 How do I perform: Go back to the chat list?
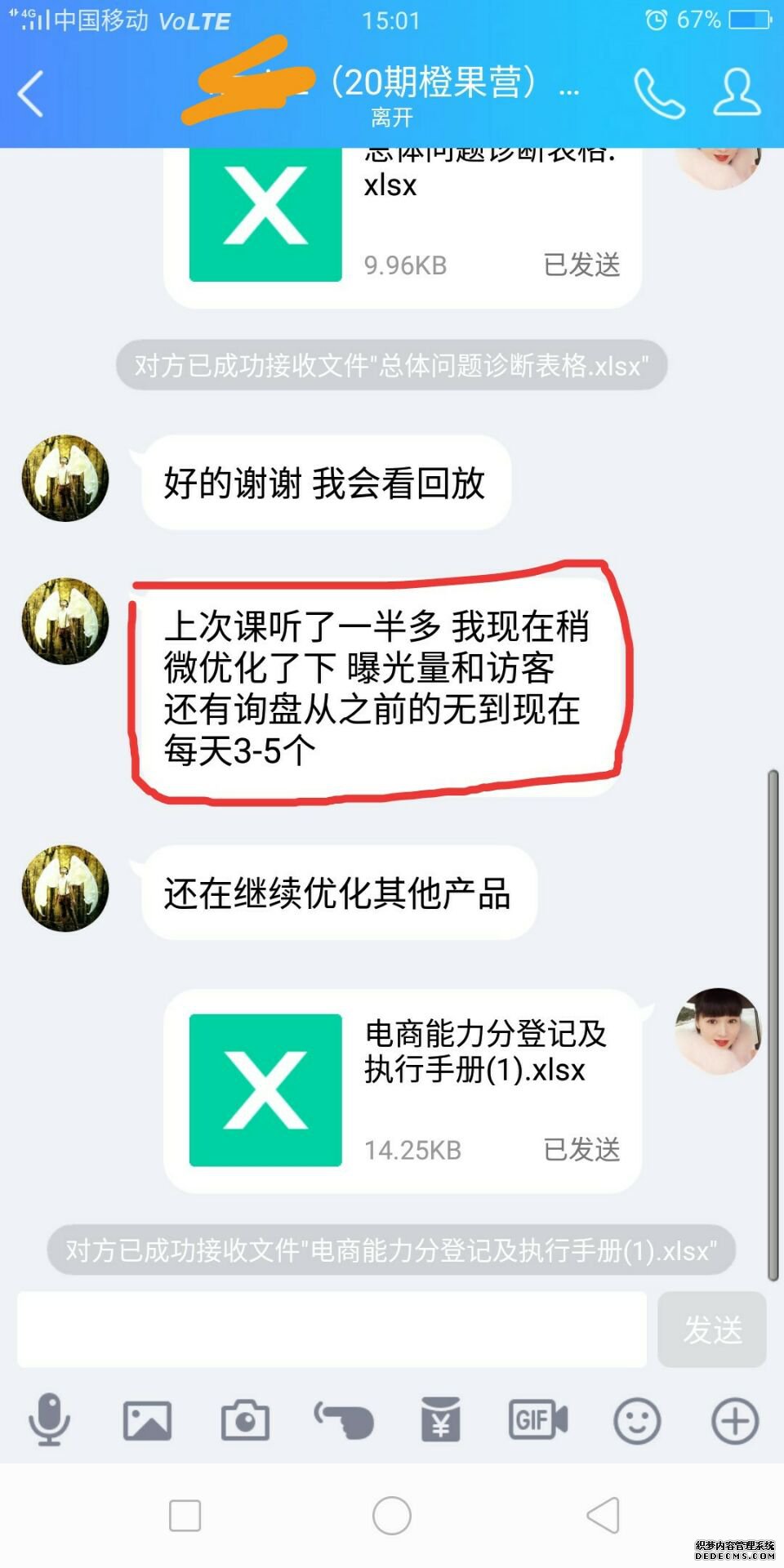pyautogui.click(x=31, y=94)
